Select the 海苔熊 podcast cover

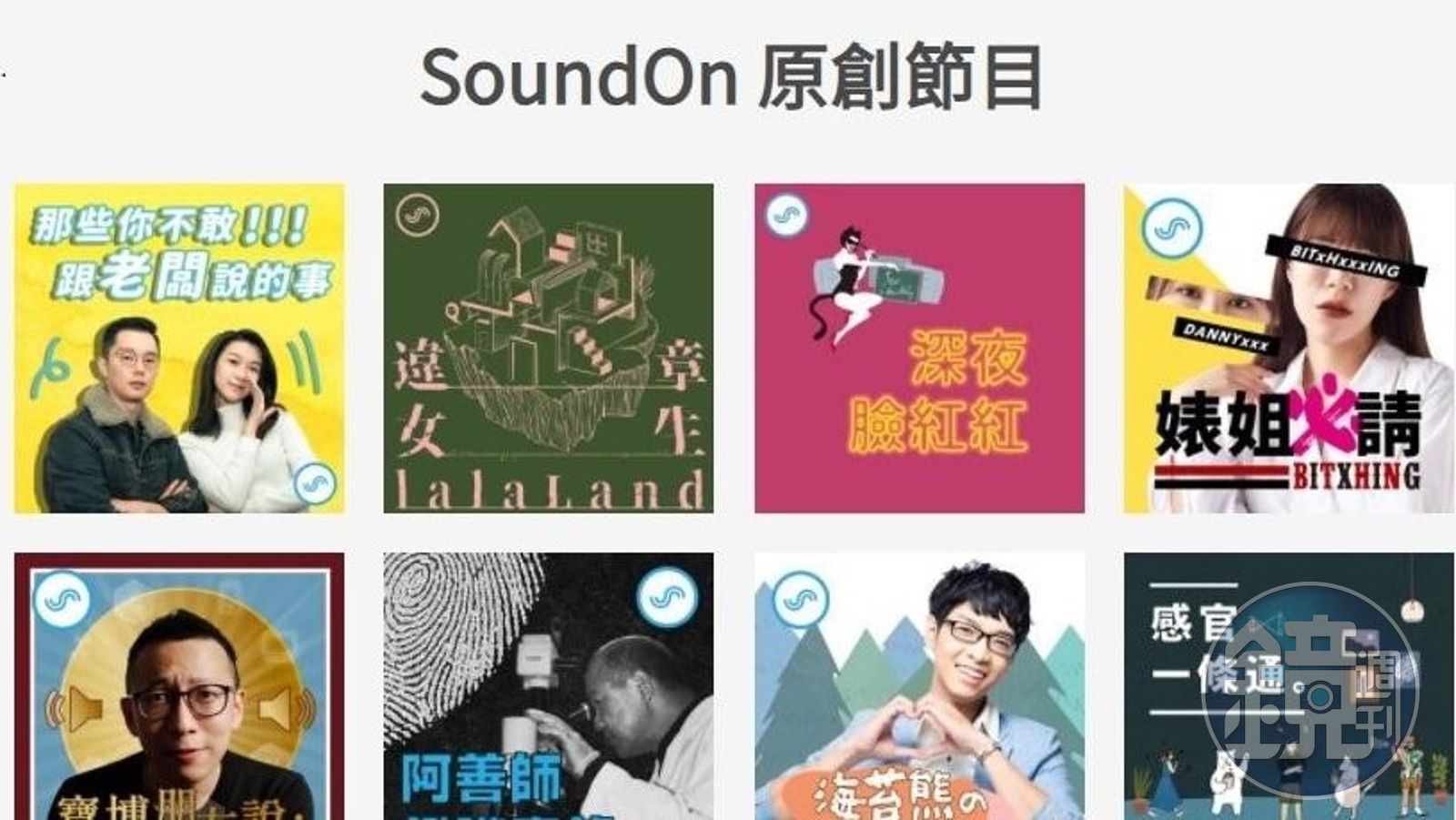(919, 686)
